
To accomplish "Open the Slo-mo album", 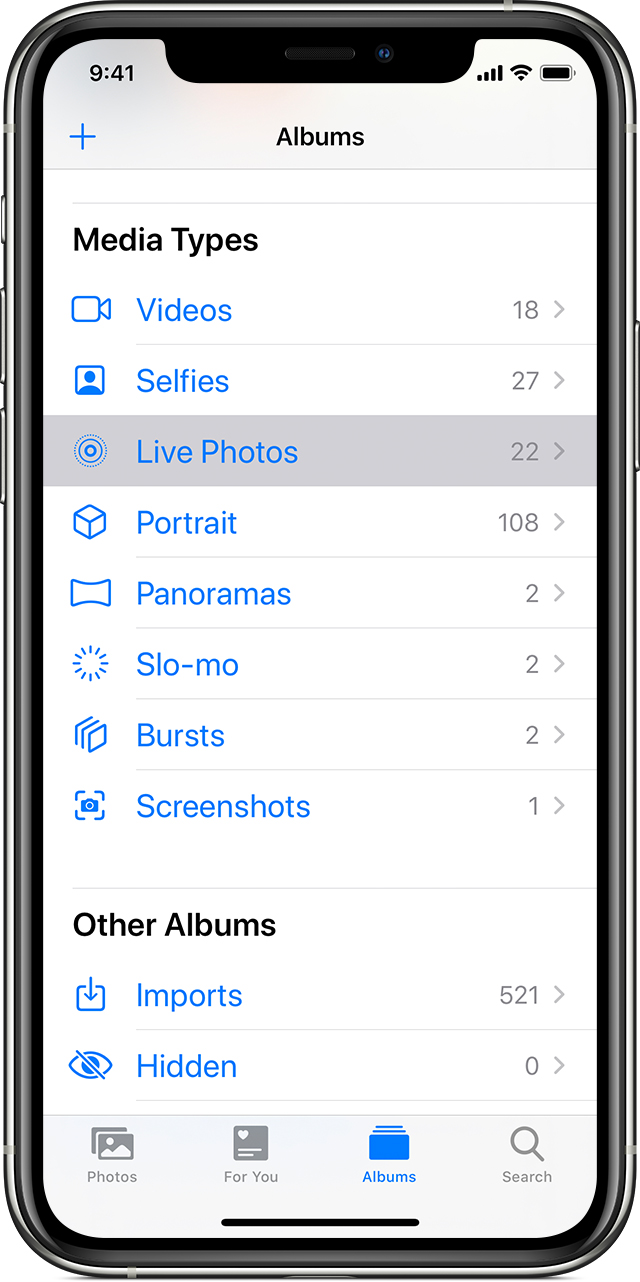I will pos(187,665).
